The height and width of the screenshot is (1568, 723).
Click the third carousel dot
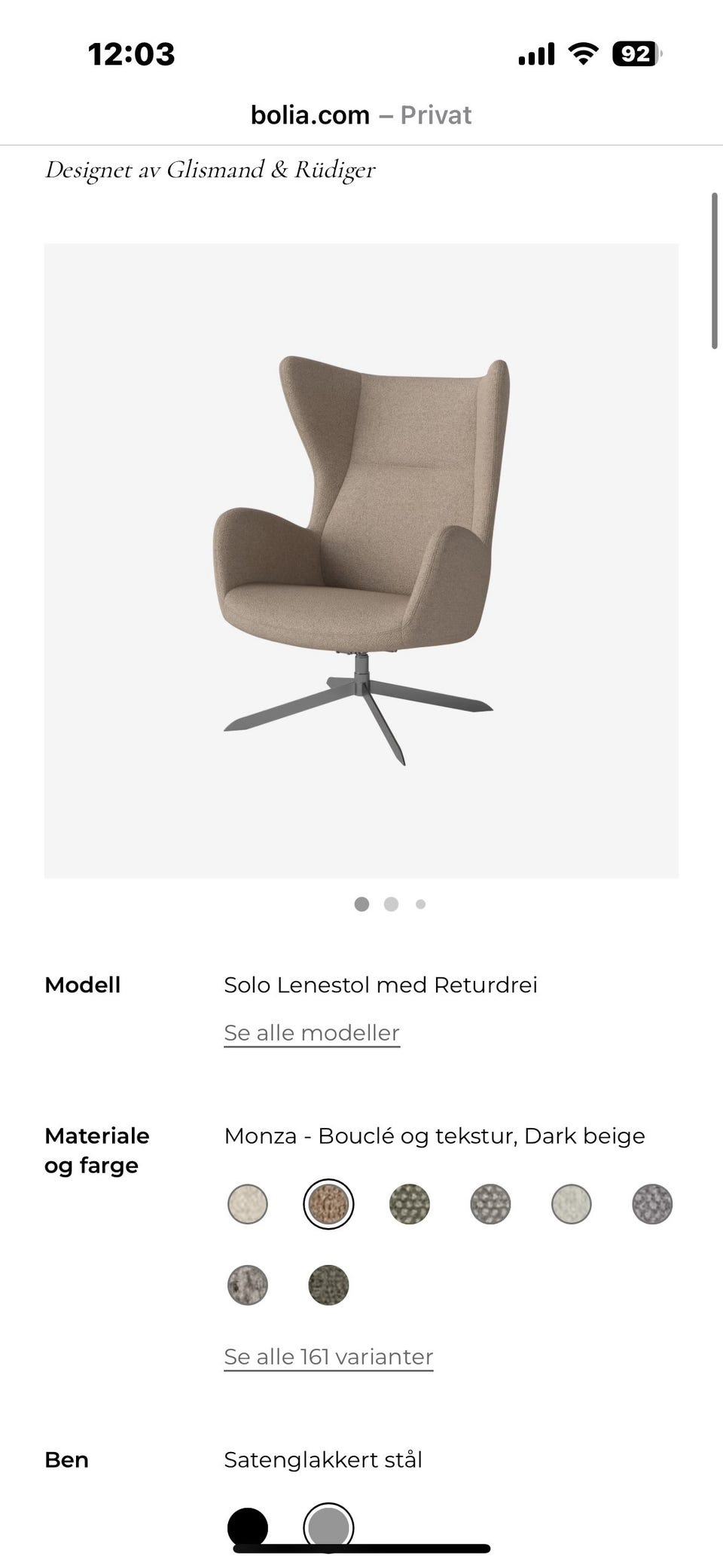[x=420, y=903]
